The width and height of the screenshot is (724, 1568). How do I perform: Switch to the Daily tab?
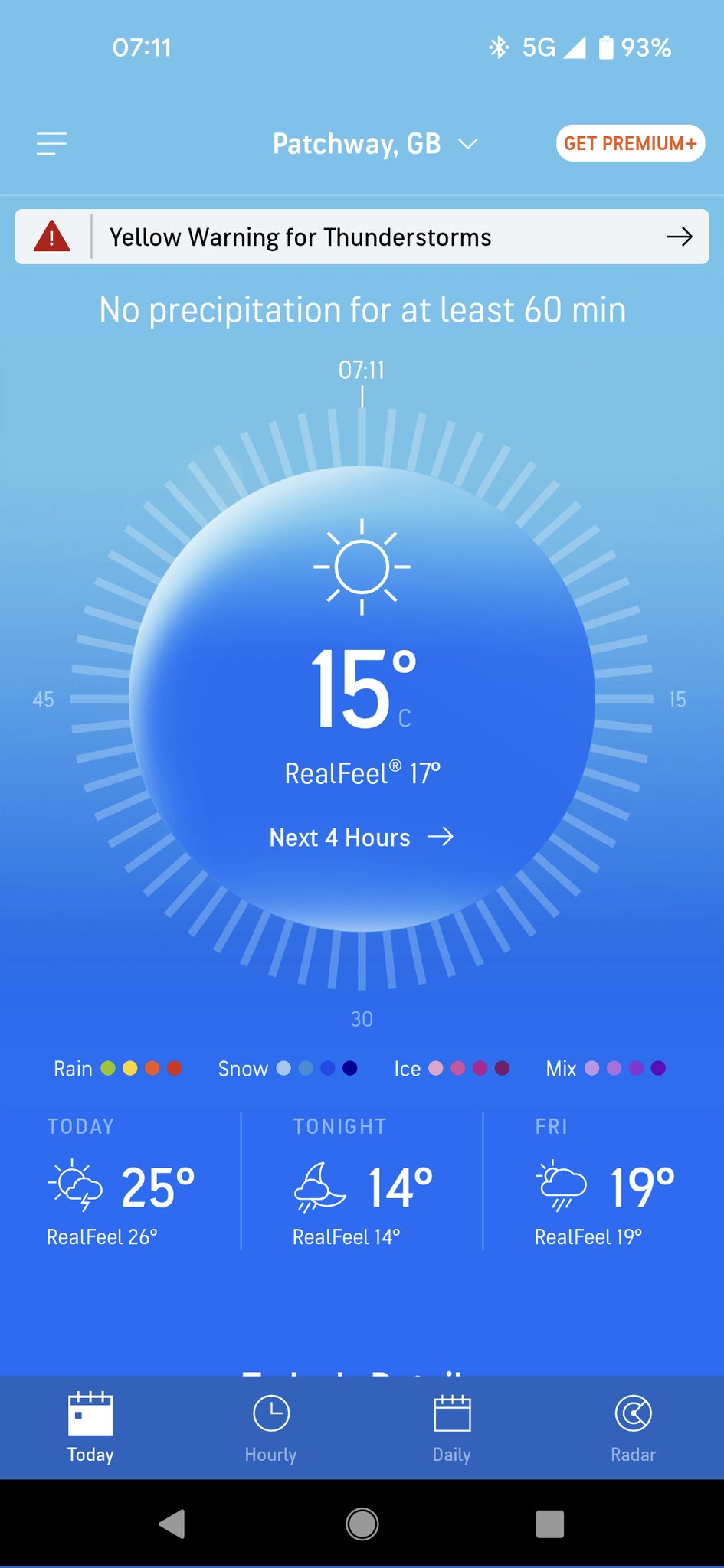452,1427
